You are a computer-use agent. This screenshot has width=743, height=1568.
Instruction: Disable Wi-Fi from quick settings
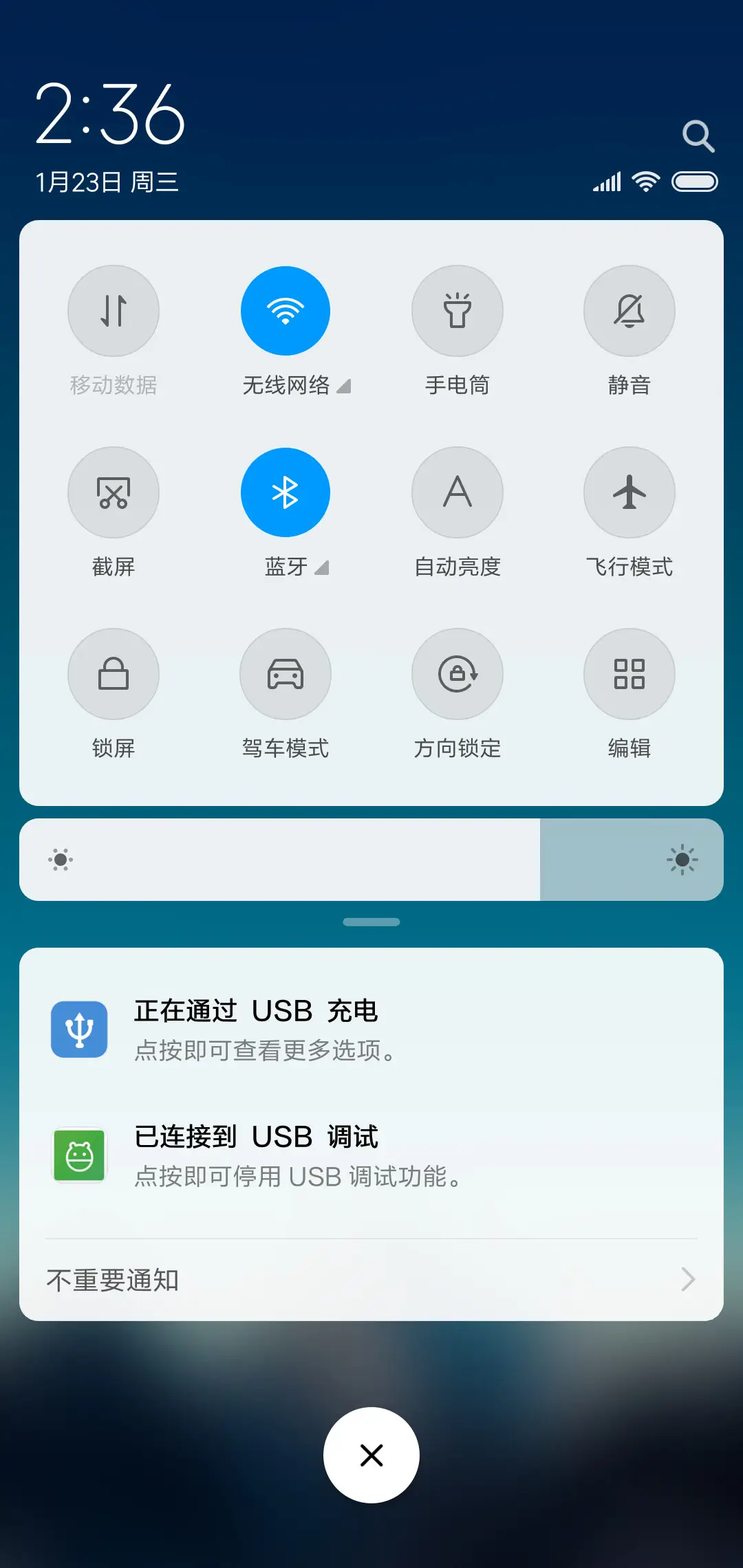[286, 311]
